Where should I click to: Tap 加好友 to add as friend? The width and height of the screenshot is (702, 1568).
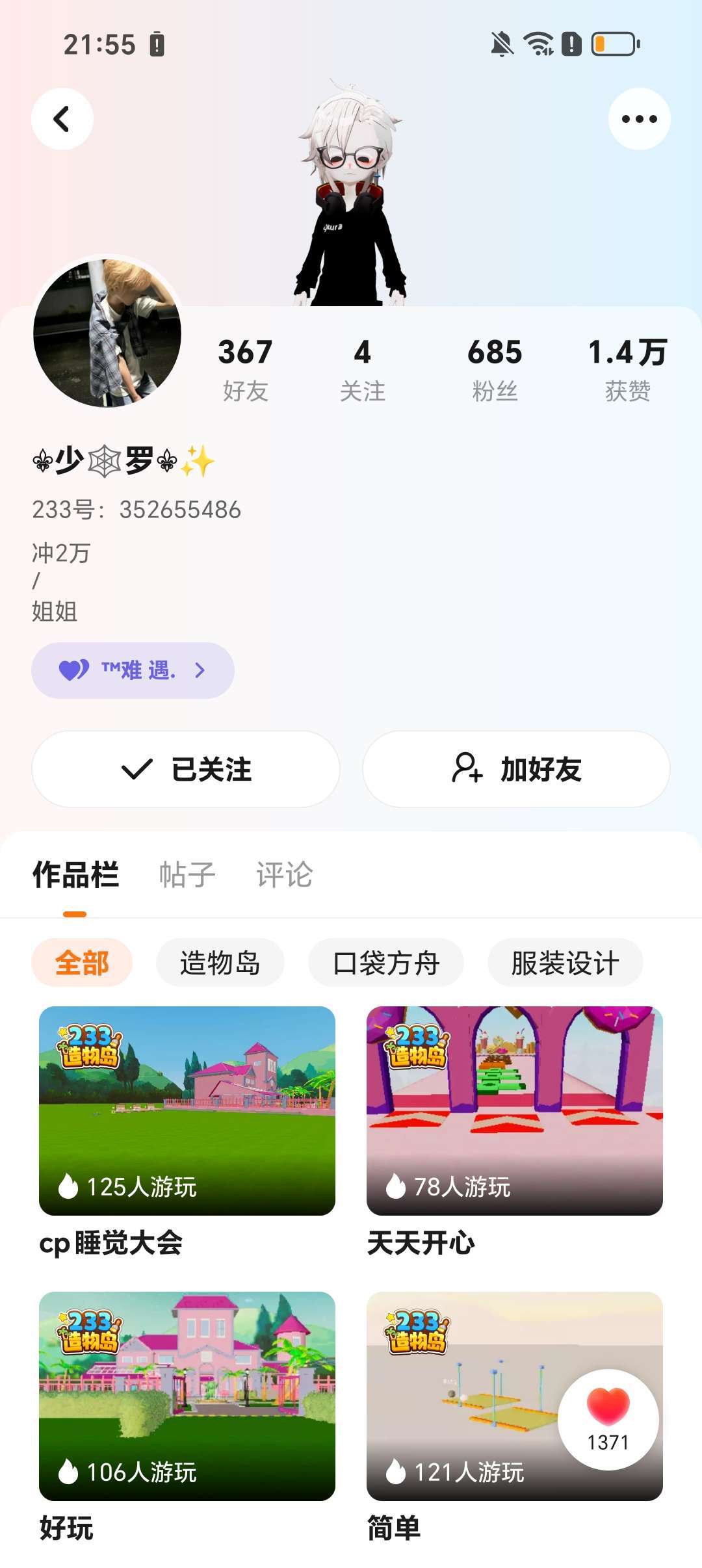pos(516,769)
